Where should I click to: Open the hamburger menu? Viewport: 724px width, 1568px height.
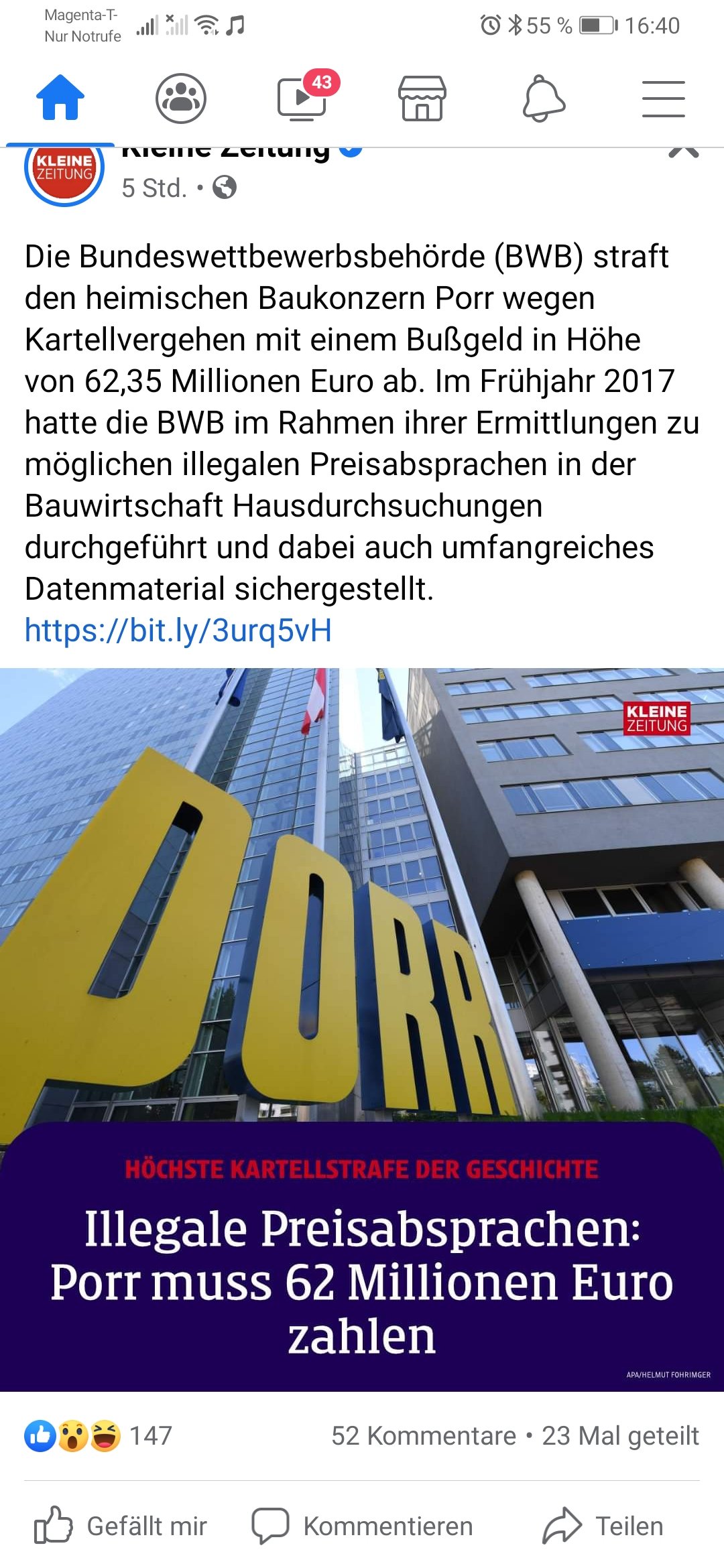[664, 99]
